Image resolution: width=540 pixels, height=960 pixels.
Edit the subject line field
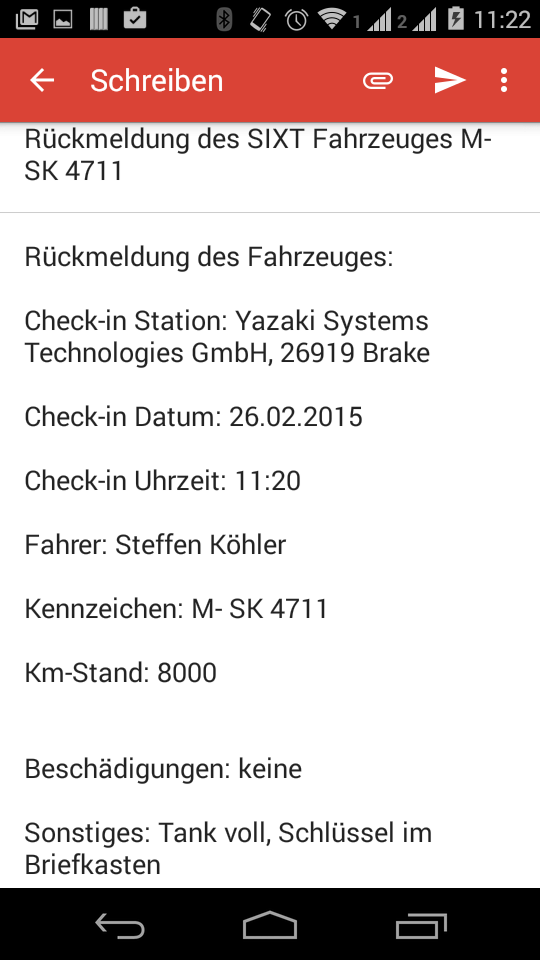pyautogui.click(x=270, y=156)
